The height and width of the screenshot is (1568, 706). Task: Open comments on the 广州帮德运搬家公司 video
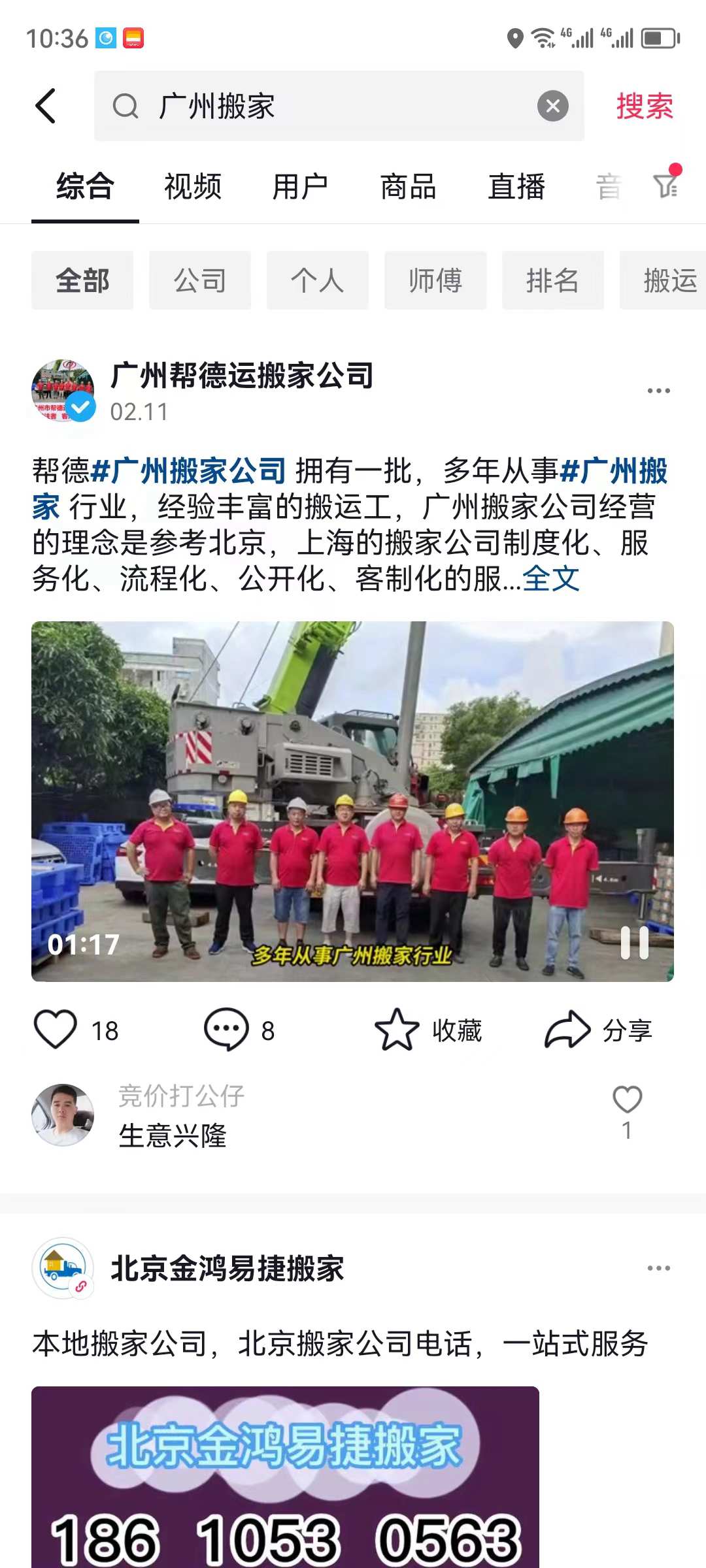(226, 1030)
